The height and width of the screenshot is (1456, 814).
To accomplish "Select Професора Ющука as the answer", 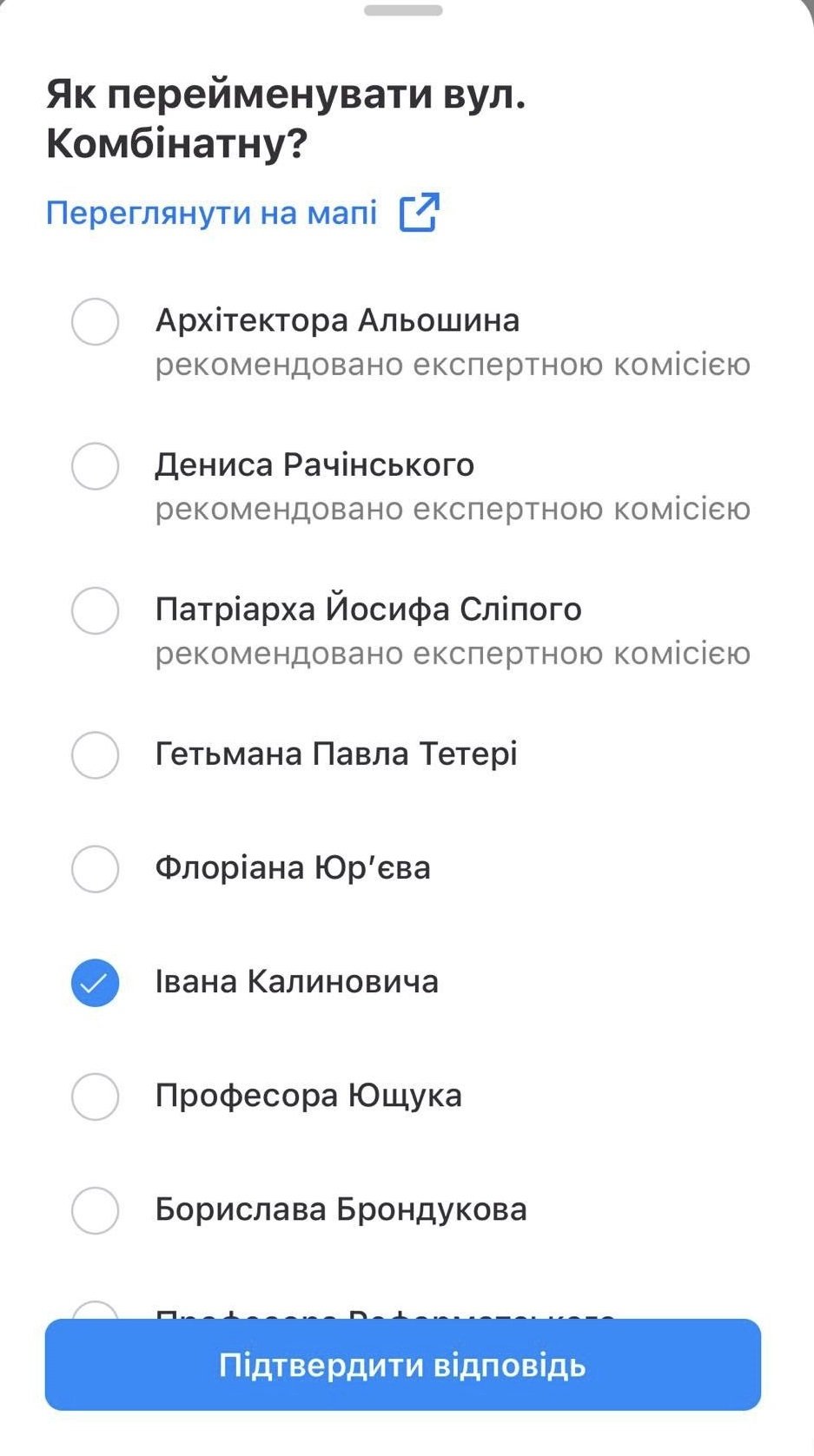I will (95, 1097).
